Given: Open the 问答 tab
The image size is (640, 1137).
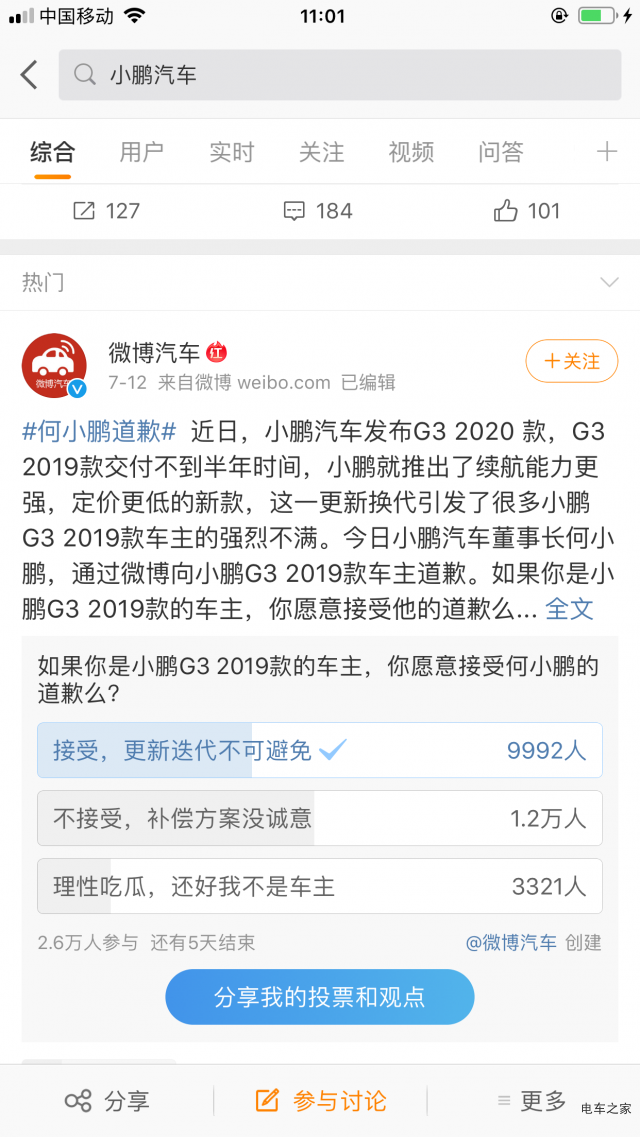Looking at the screenshot, I should pos(501,152).
